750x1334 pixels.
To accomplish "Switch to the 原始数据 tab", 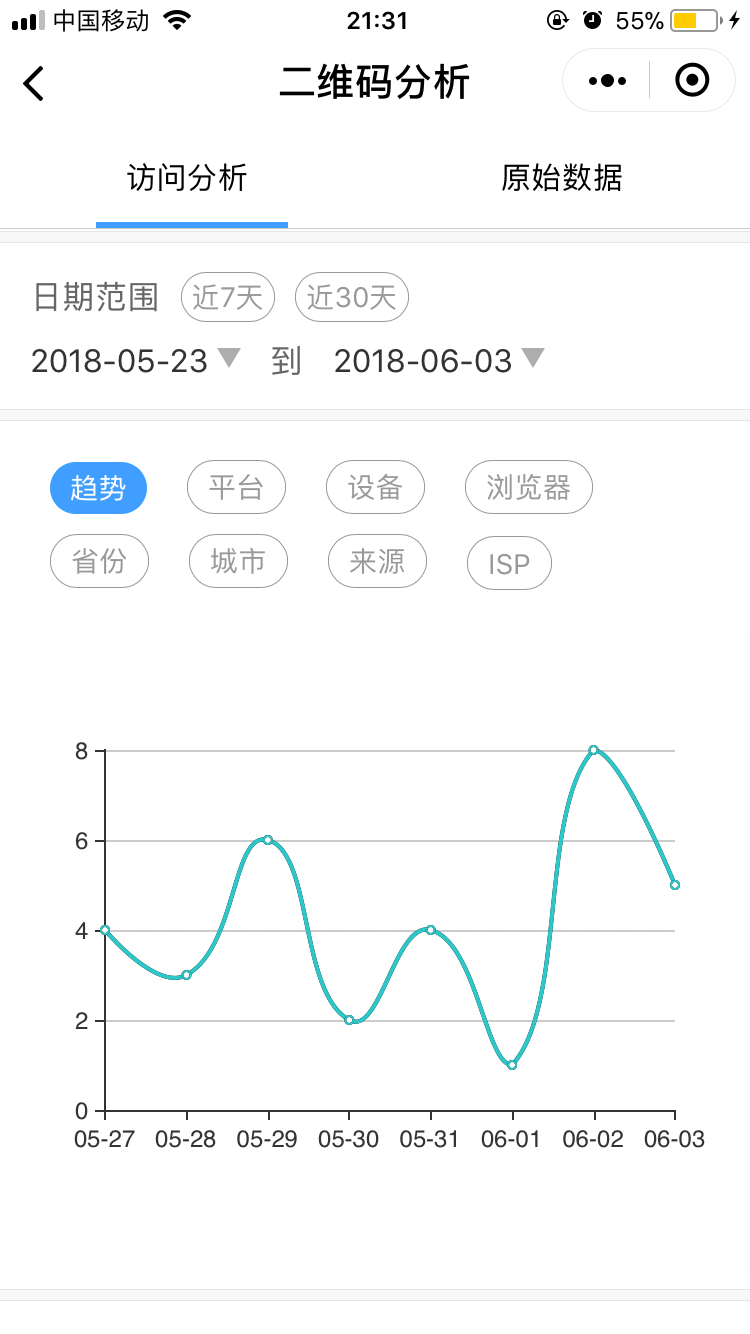I will point(562,178).
